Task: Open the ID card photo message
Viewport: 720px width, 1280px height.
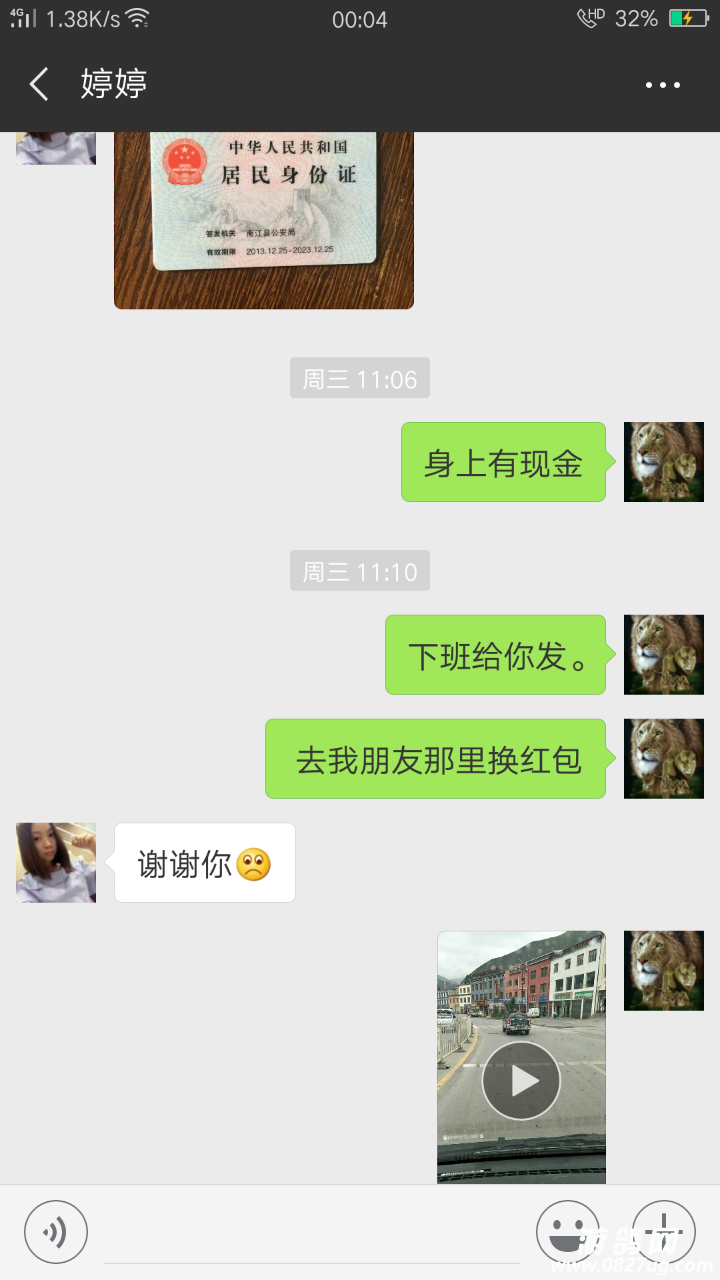Action: 264,220
